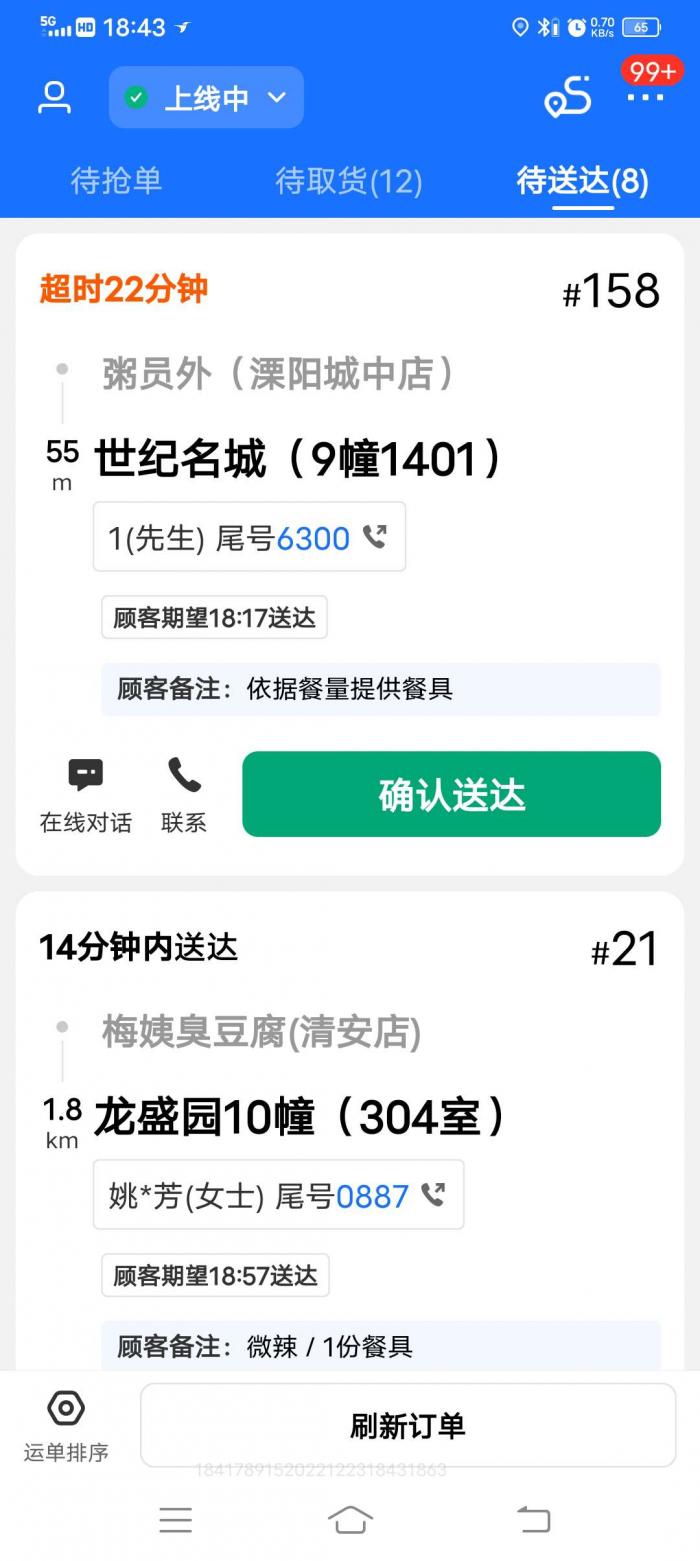
Task: Open the route map icon
Action: 567,98
